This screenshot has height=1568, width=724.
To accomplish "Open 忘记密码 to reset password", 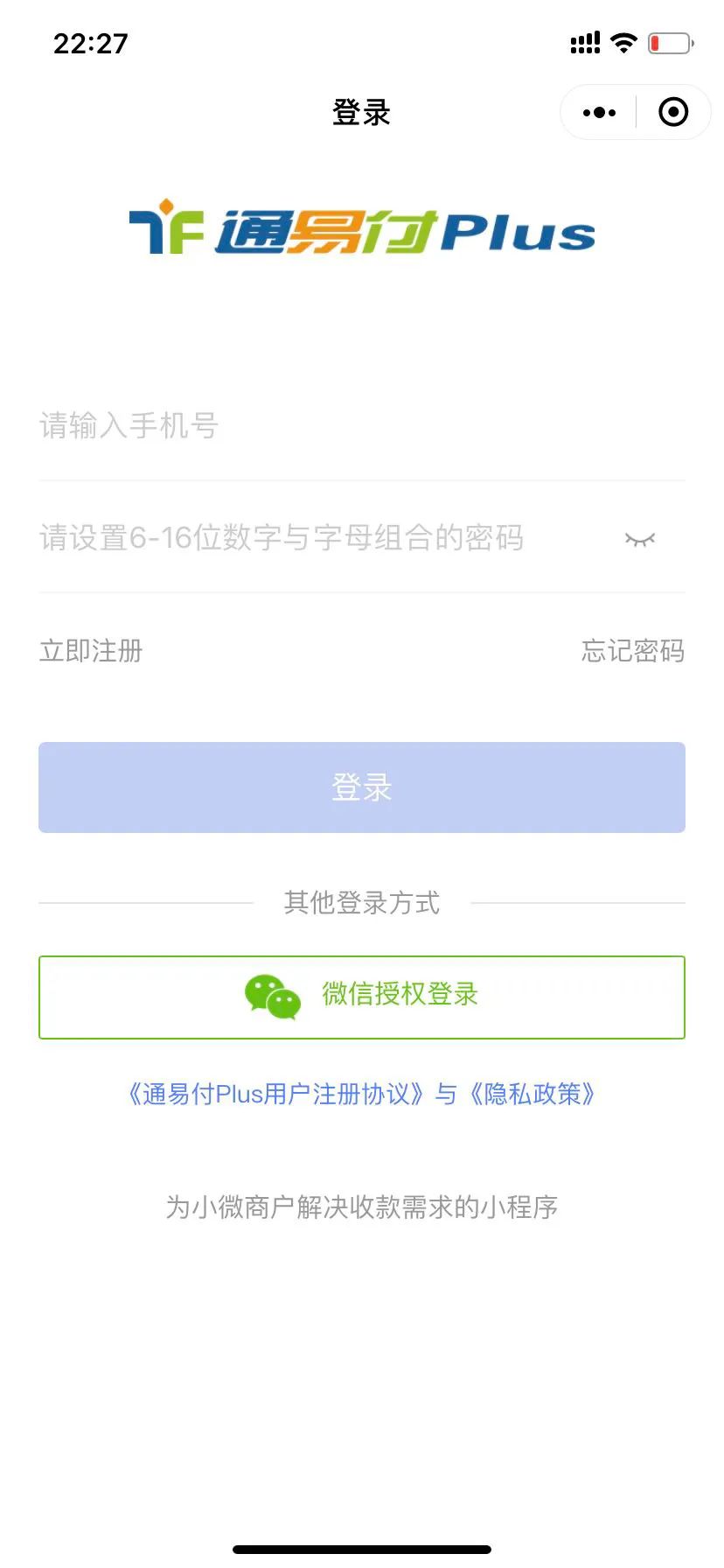I will 633,651.
